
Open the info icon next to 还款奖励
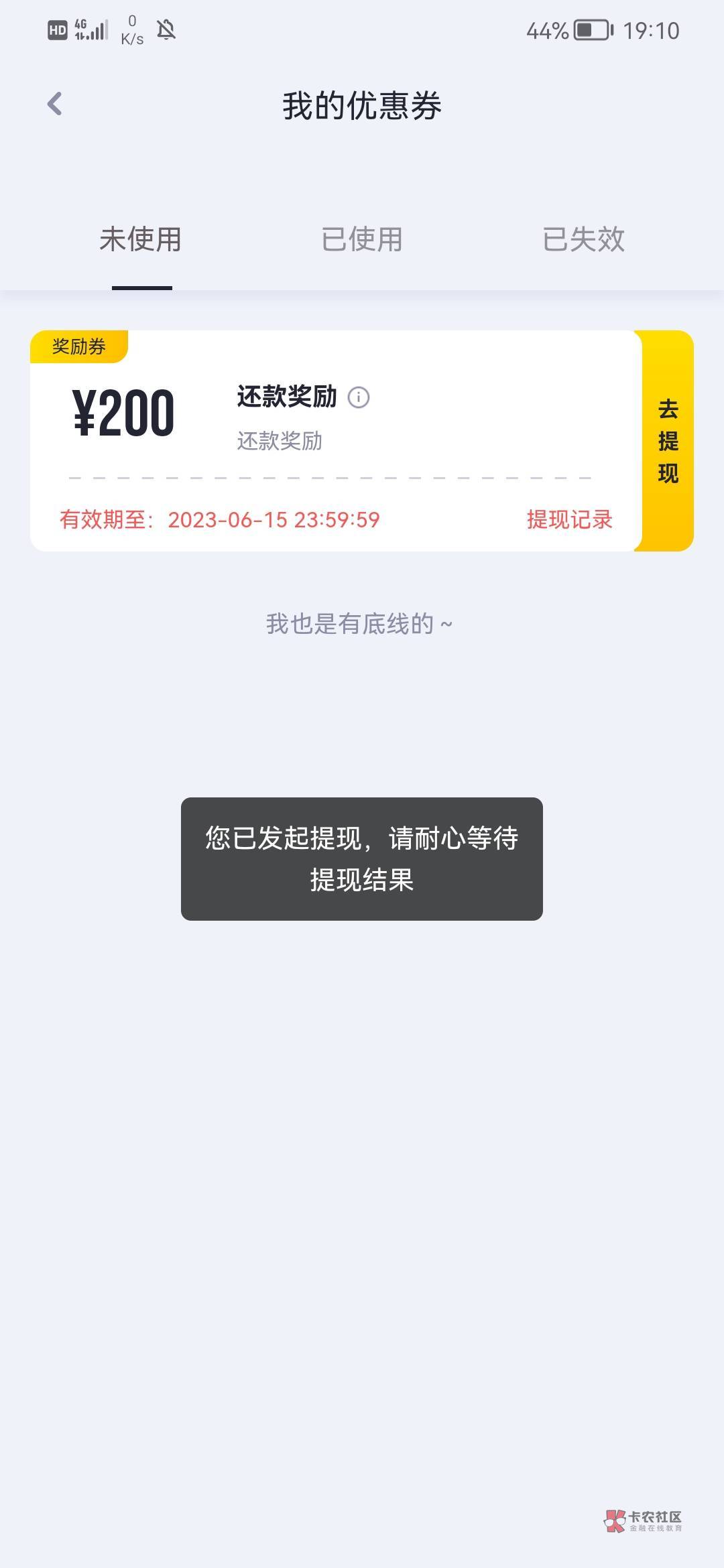(359, 397)
